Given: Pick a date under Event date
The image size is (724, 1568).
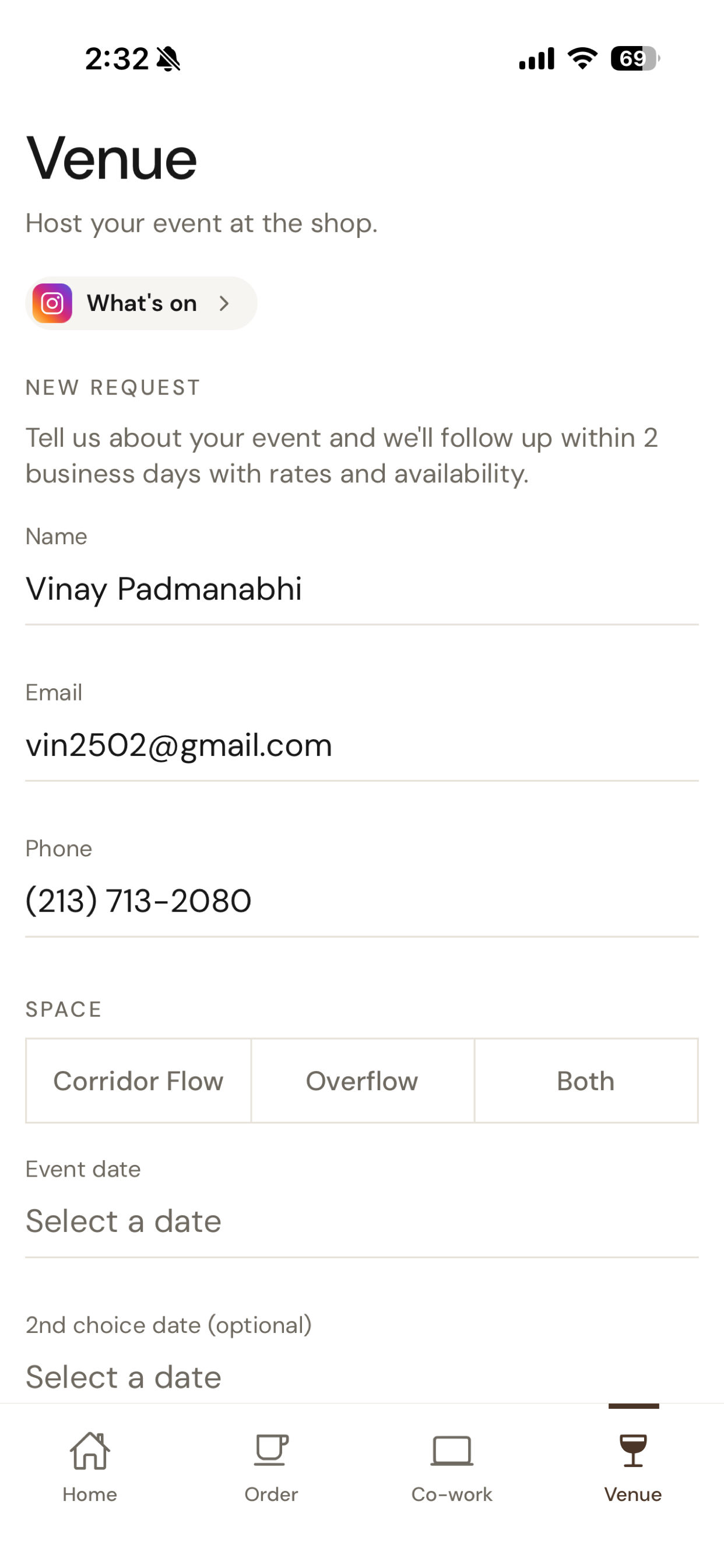Looking at the screenshot, I should (x=362, y=1221).
